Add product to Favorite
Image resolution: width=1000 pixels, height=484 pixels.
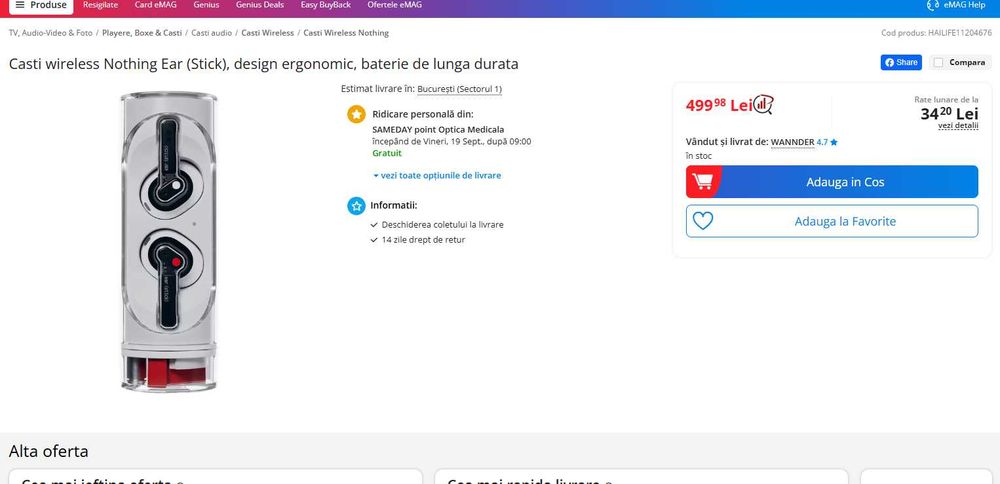tap(831, 221)
